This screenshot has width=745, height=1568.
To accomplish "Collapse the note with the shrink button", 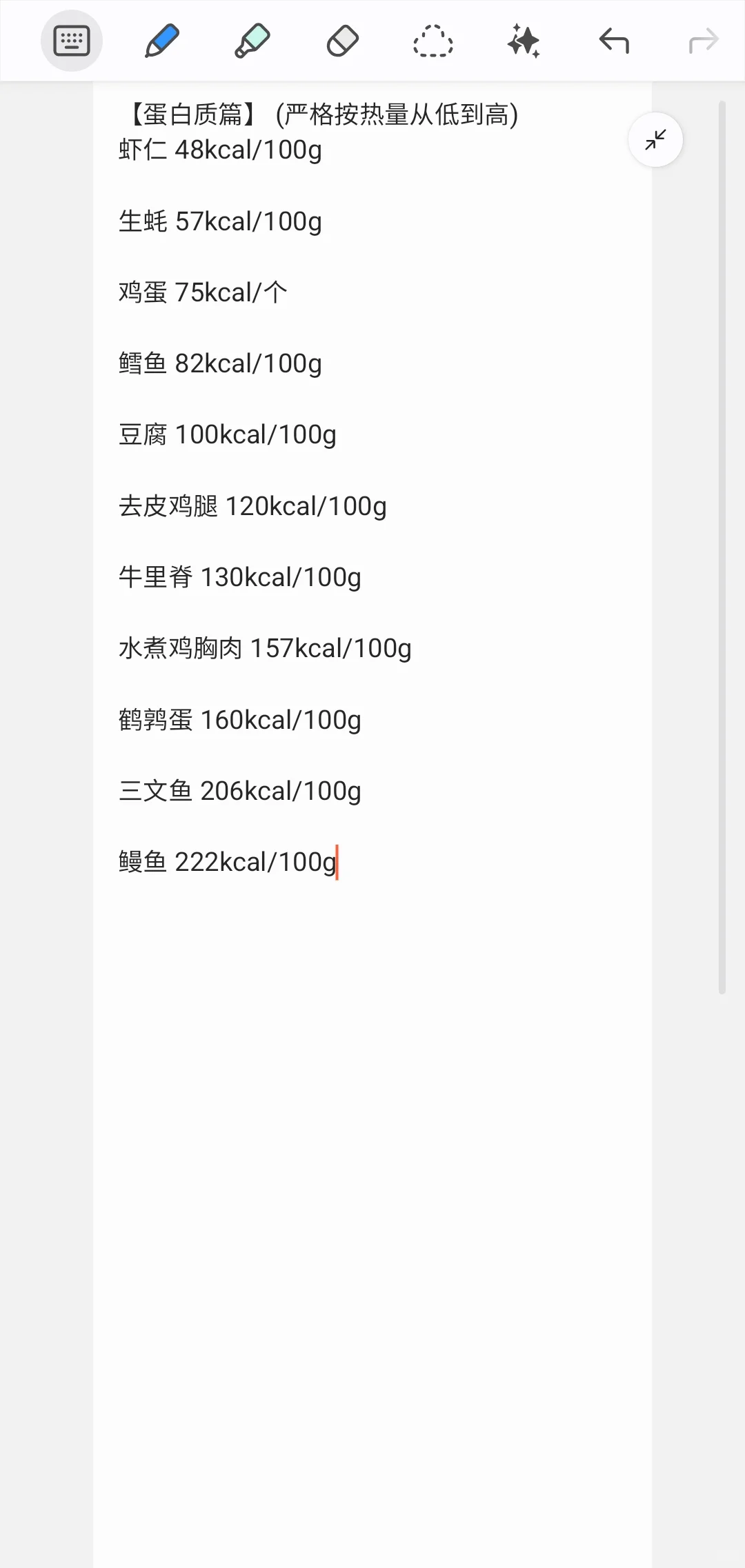I will [655, 140].
